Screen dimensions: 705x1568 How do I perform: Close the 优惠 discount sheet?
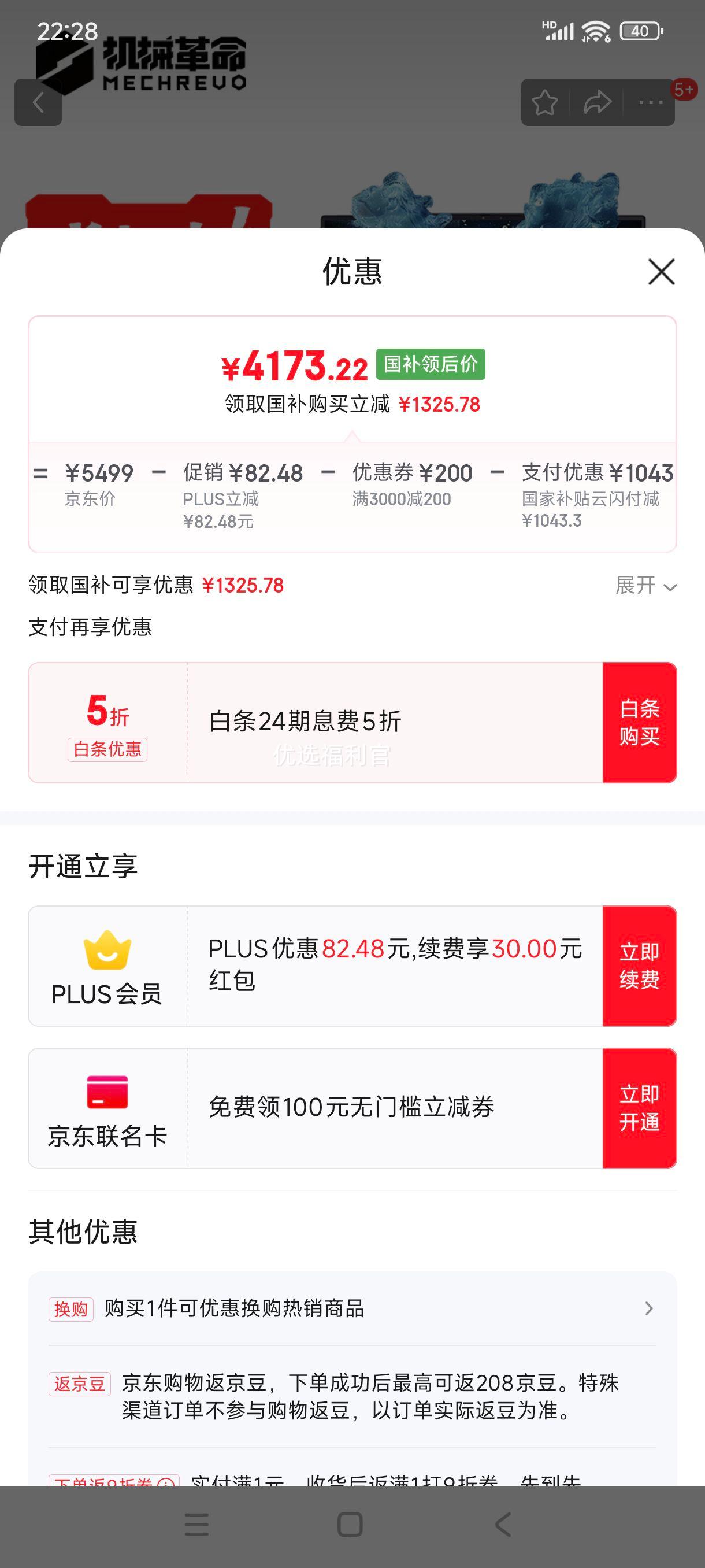661,272
